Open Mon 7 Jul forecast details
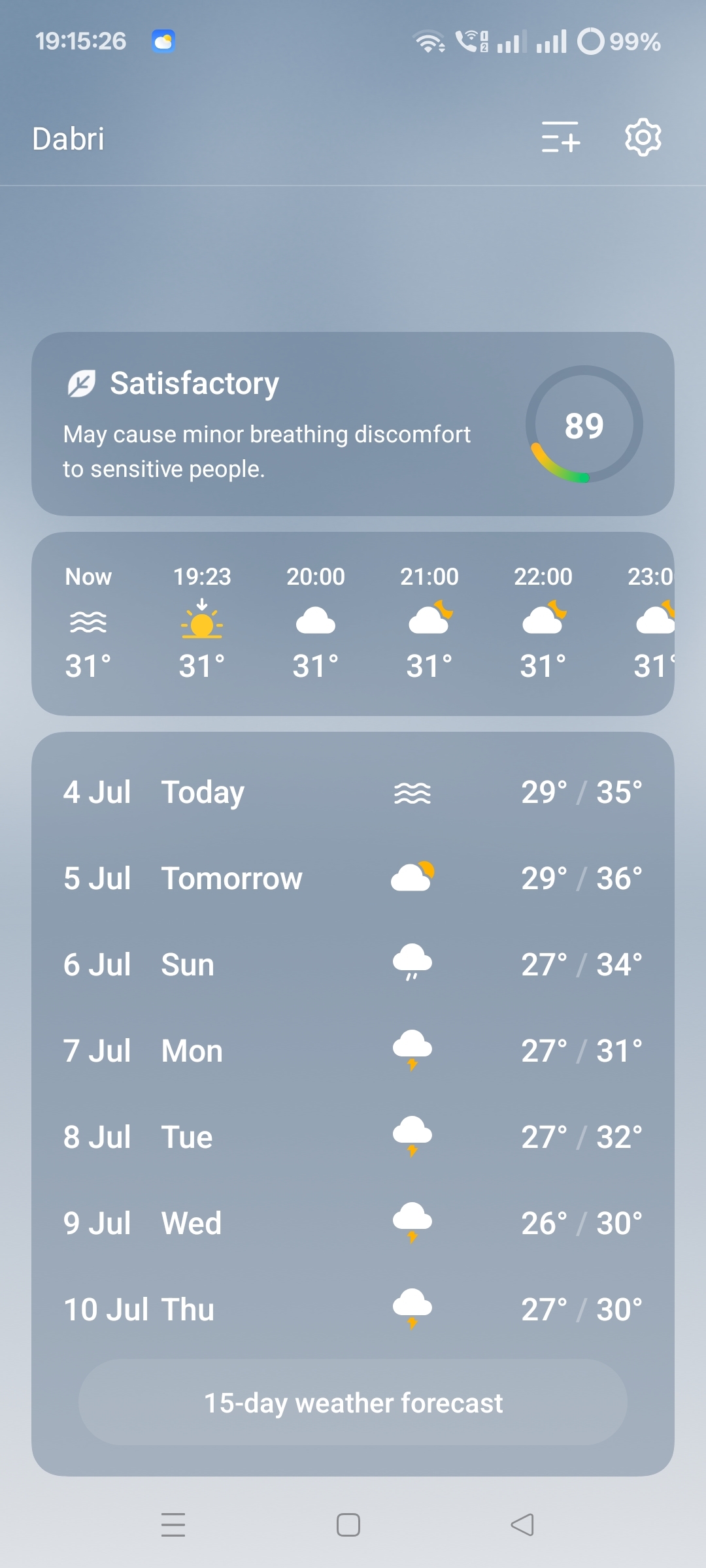This screenshot has width=706, height=1568. [353, 1051]
